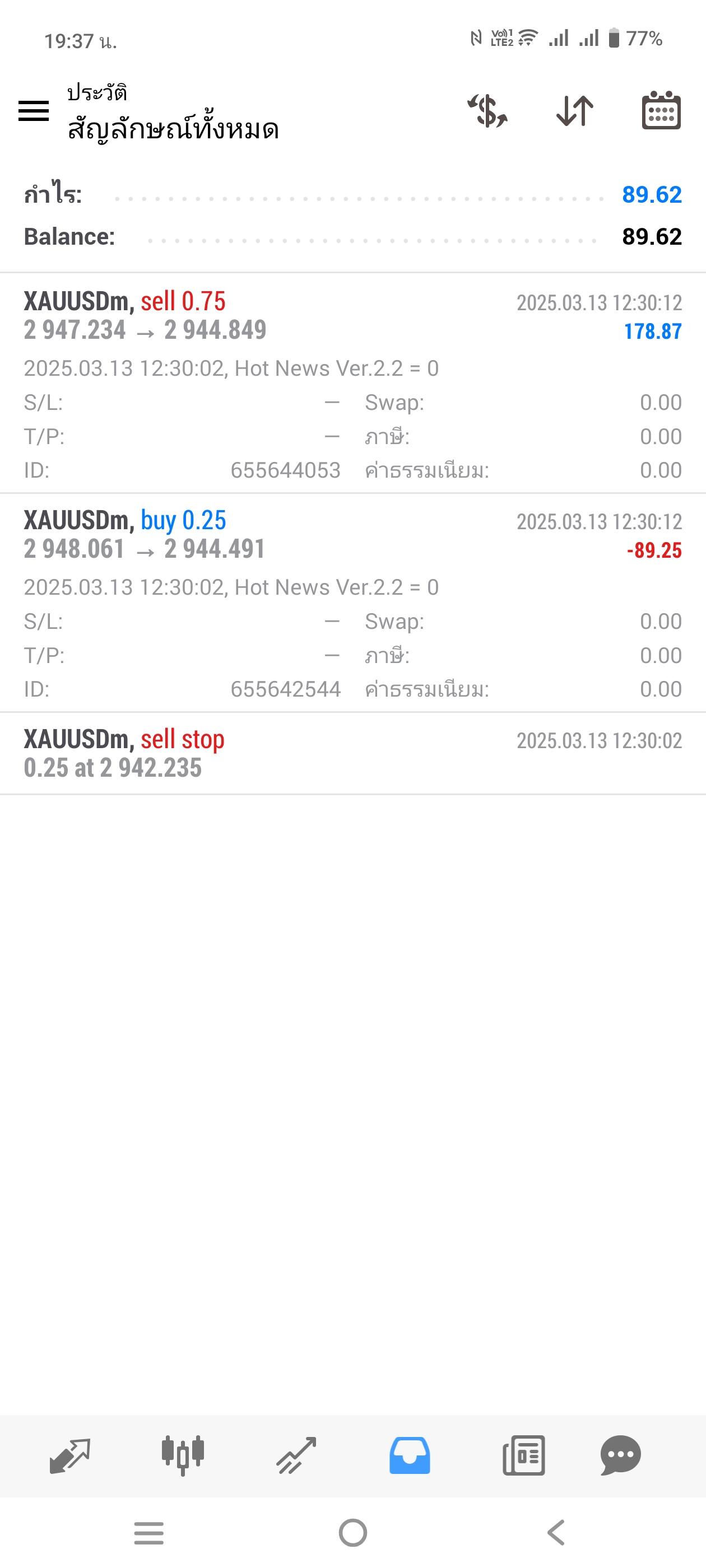The height and width of the screenshot is (1568, 706).
Task: Open the XAUUSDm sell stop order entry
Action: pyautogui.click(x=352, y=754)
